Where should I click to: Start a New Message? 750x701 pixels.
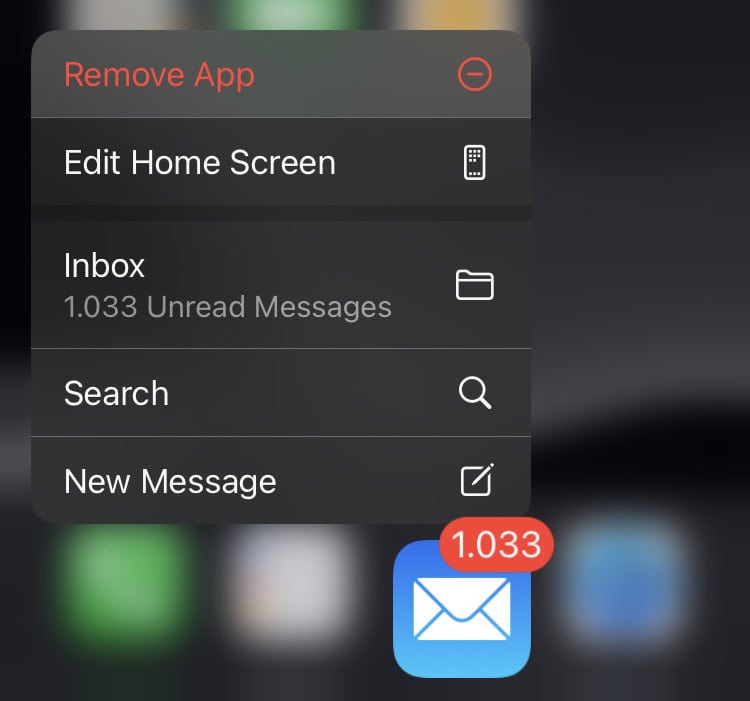click(x=280, y=481)
